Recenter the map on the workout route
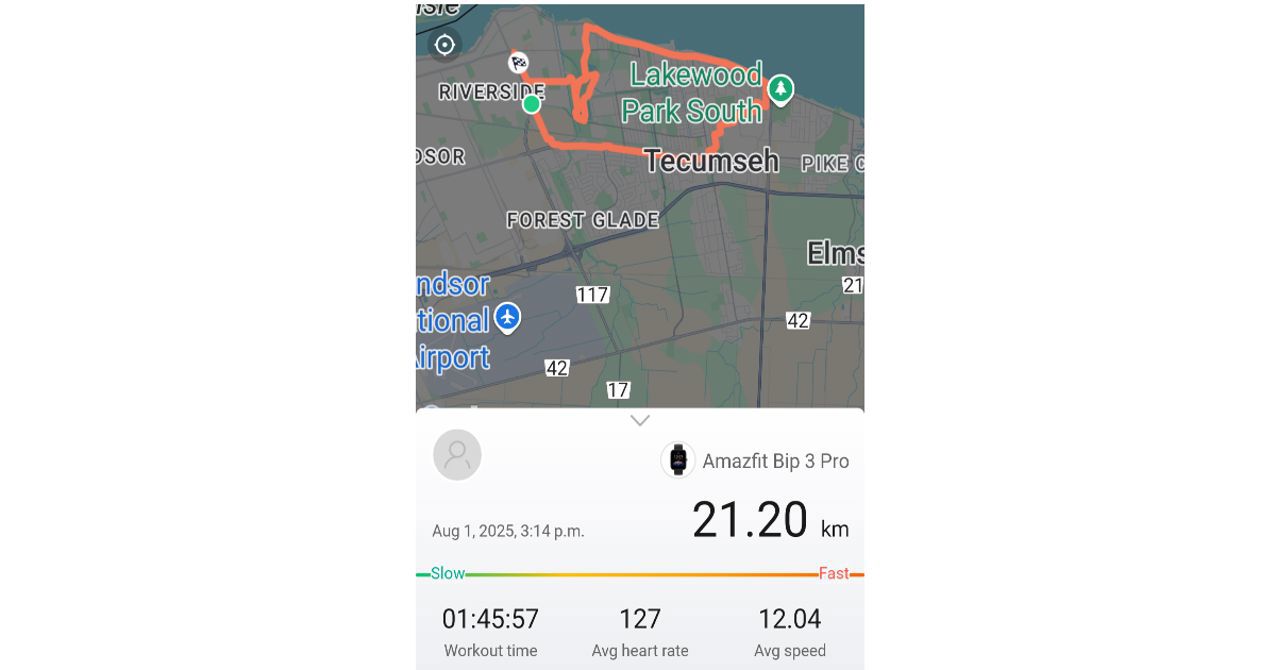 445,45
